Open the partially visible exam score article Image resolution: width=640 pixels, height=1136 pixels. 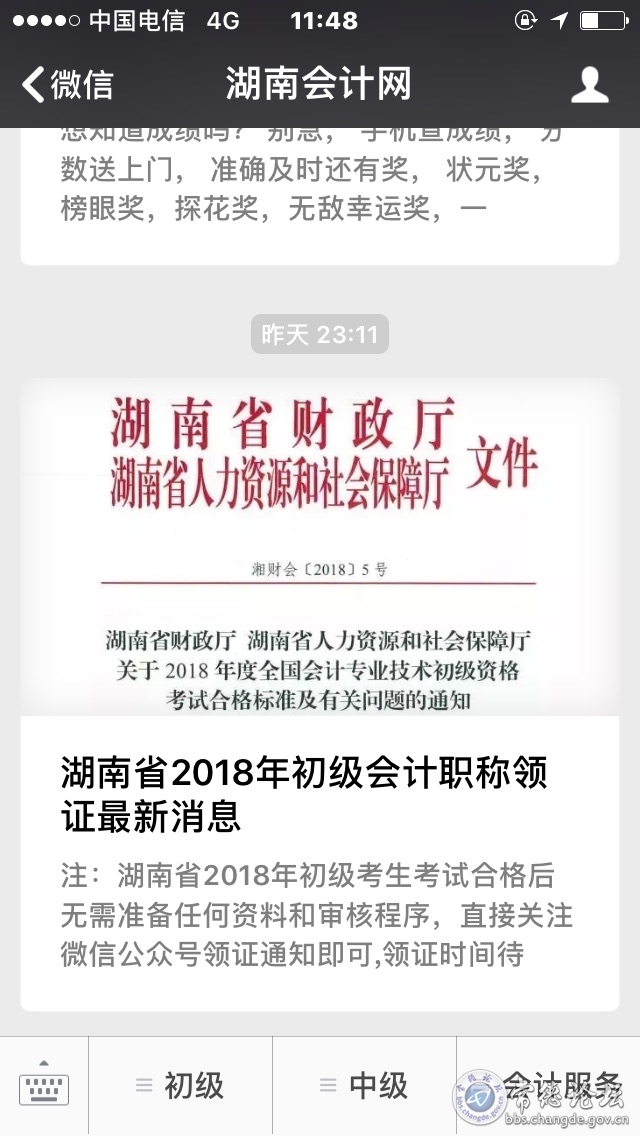(320, 190)
